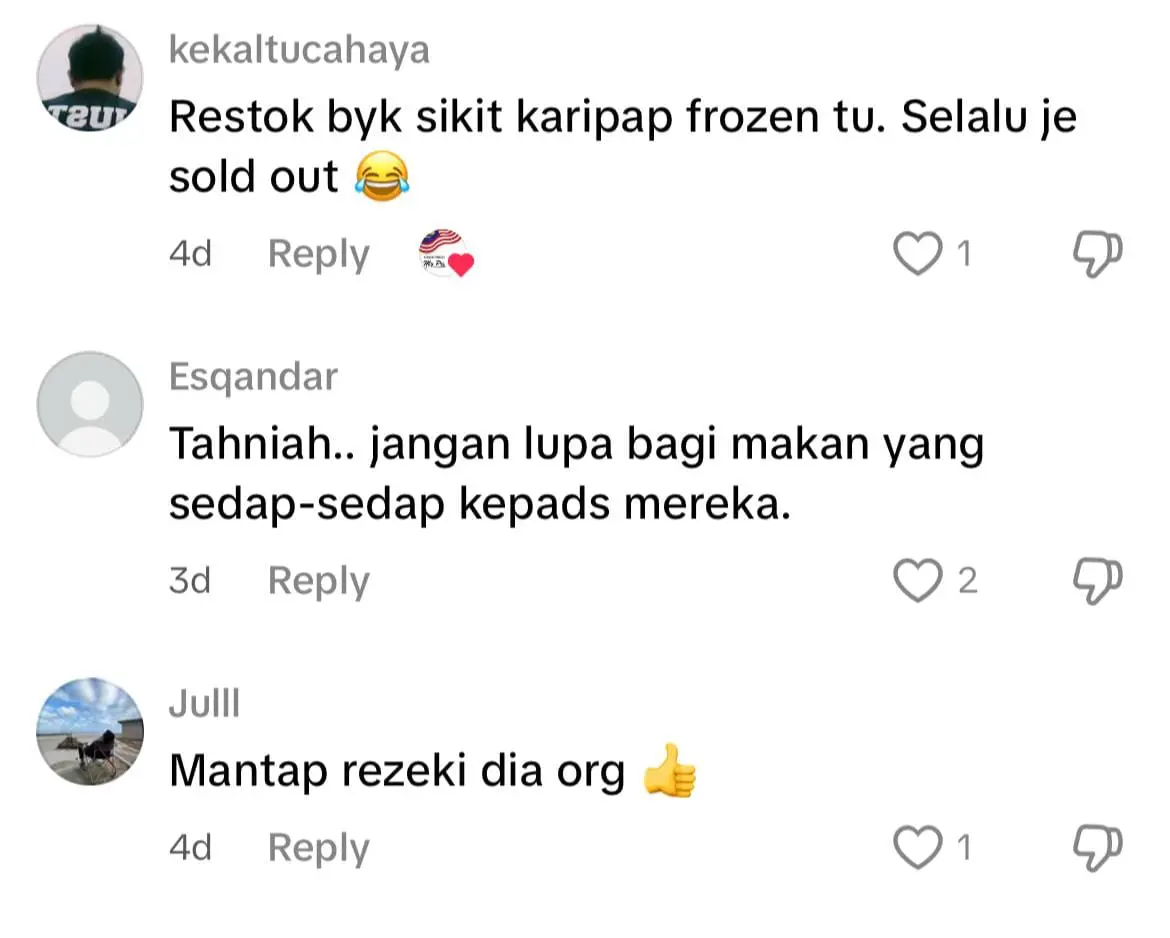This screenshot has height=938, width=1170.
Task: Open Esqandar's profile avatar
Action: 90,404
